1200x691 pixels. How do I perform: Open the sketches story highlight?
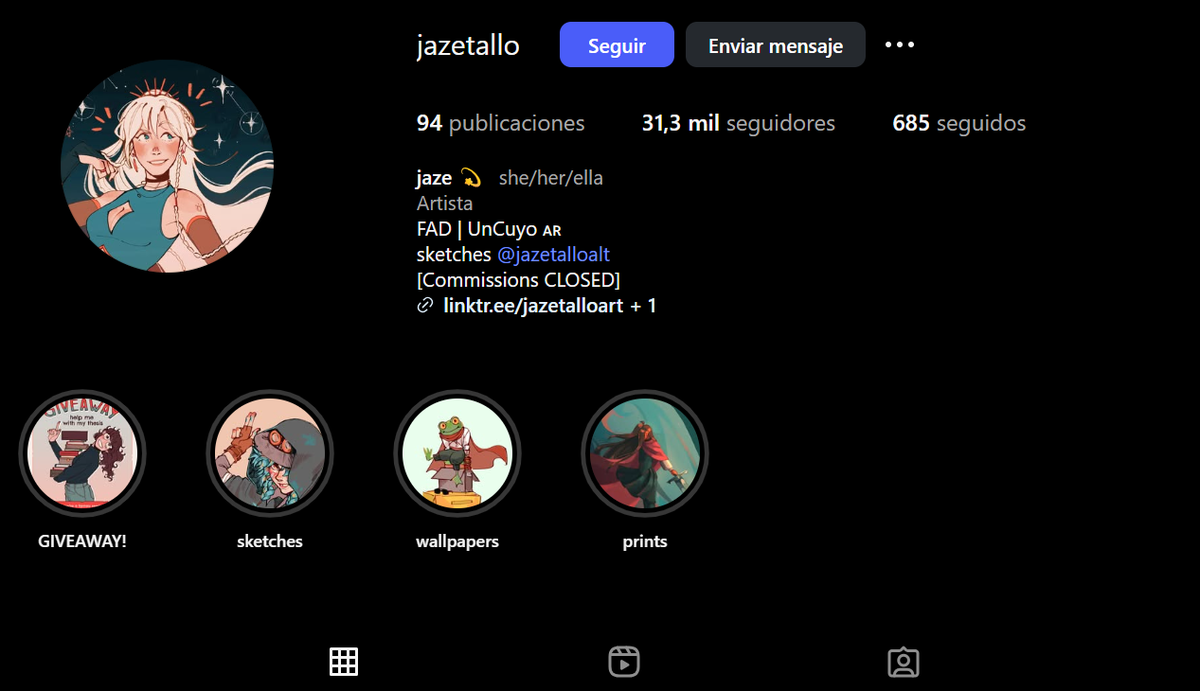click(x=269, y=453)
